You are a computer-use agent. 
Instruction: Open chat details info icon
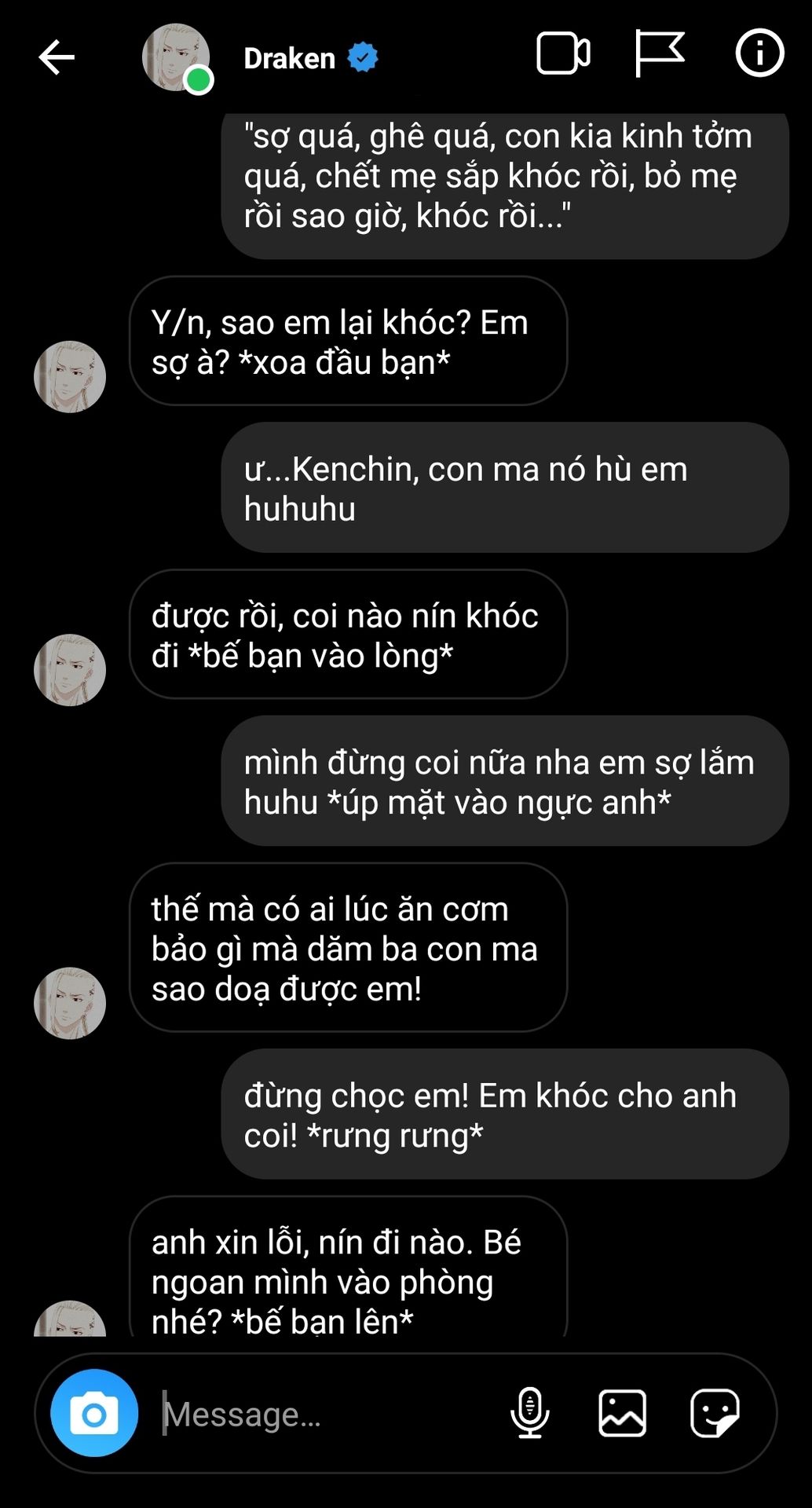coord(759,53)
